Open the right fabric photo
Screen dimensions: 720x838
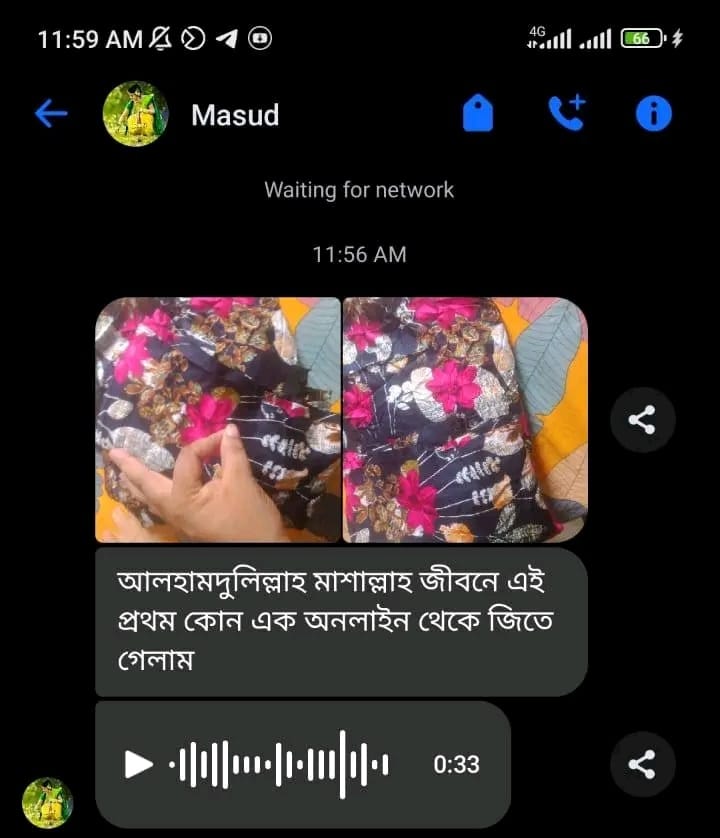(x=465, y=420)
